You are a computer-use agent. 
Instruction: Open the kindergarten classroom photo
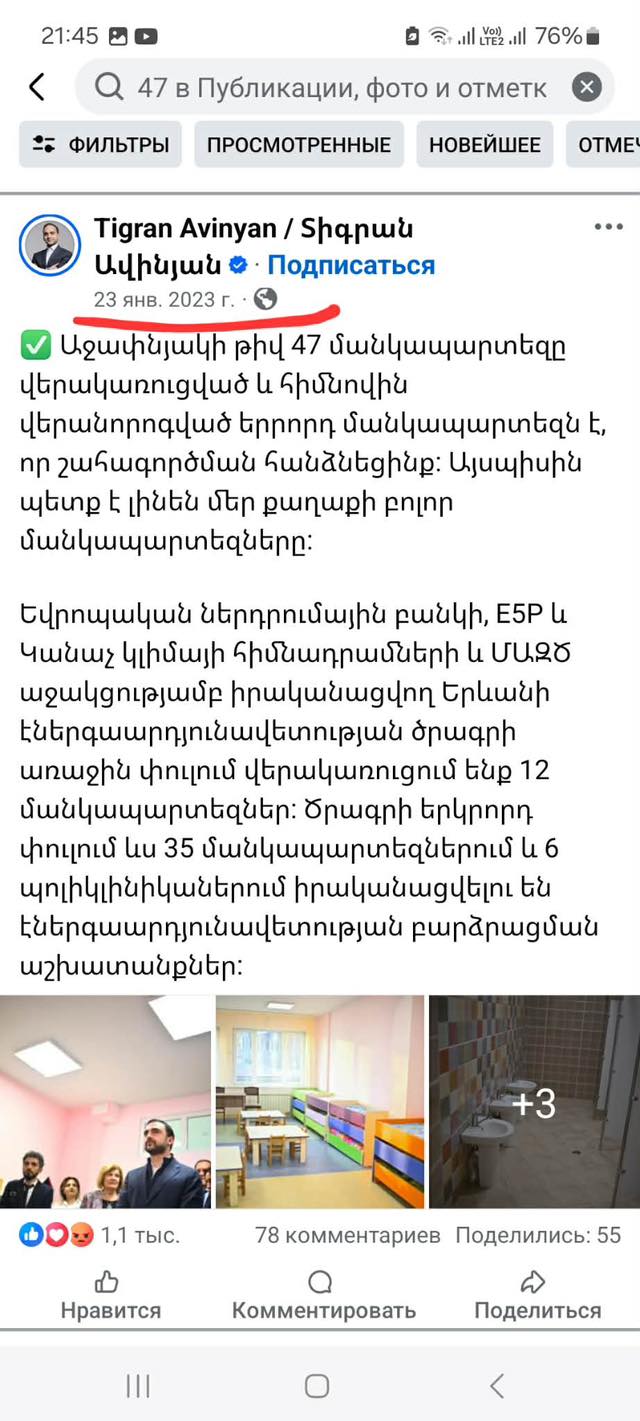[x=320, y=1102]
